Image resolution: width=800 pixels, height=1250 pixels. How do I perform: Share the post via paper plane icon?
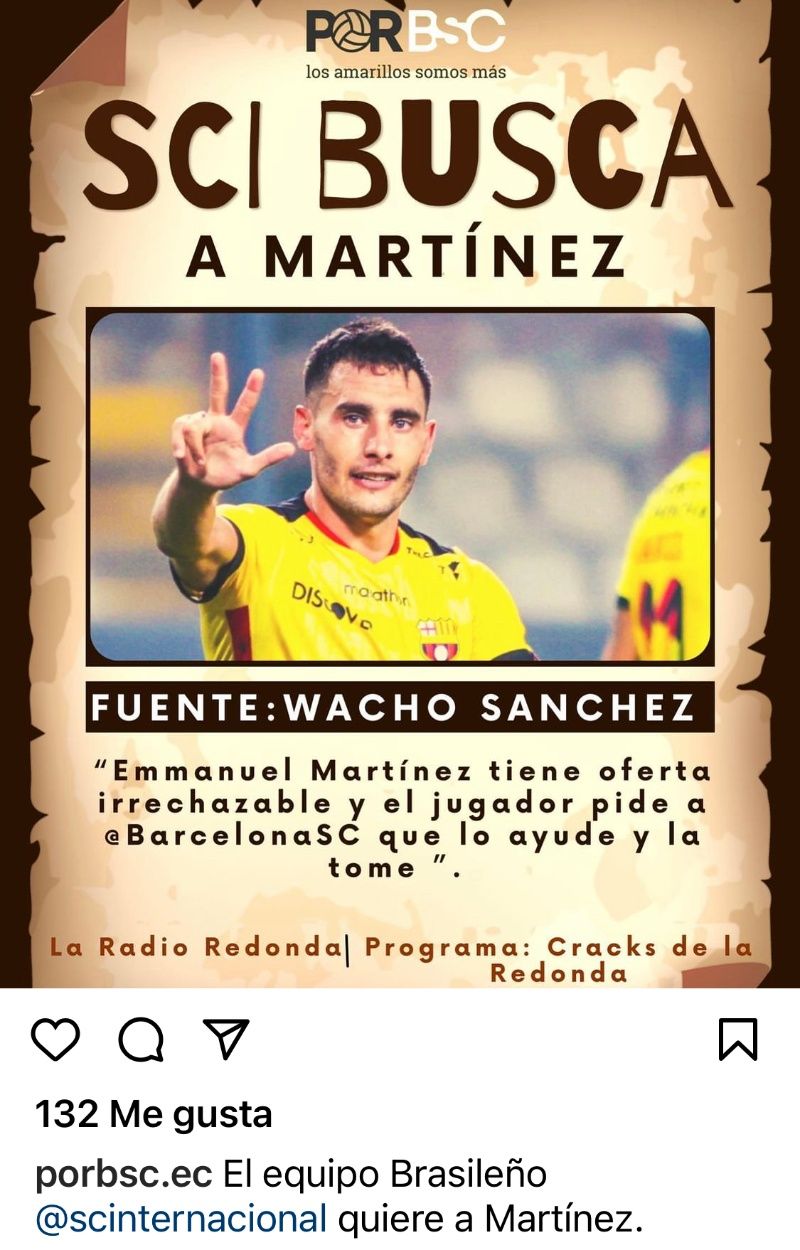tap(226, 1039)
